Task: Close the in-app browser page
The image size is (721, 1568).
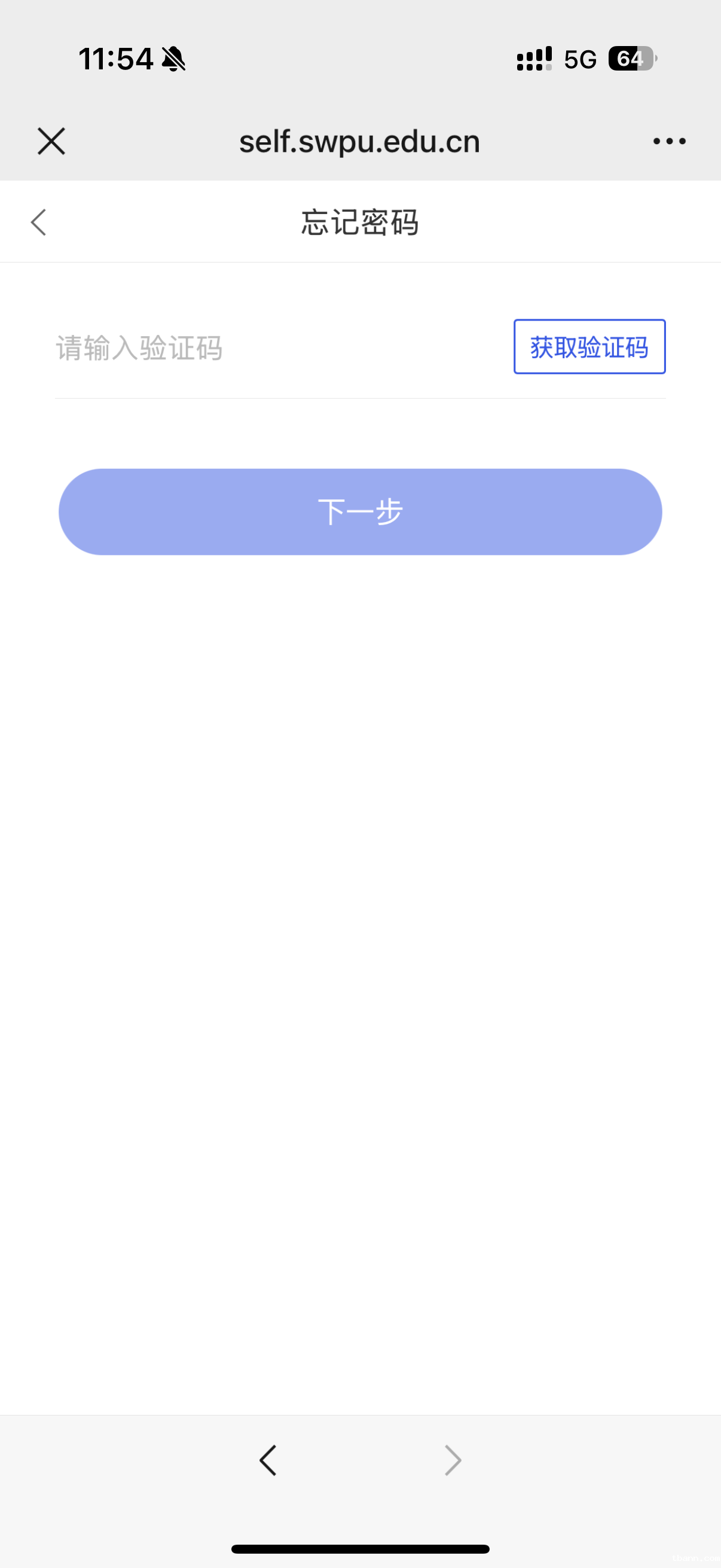Action: (x=51, y=141)
